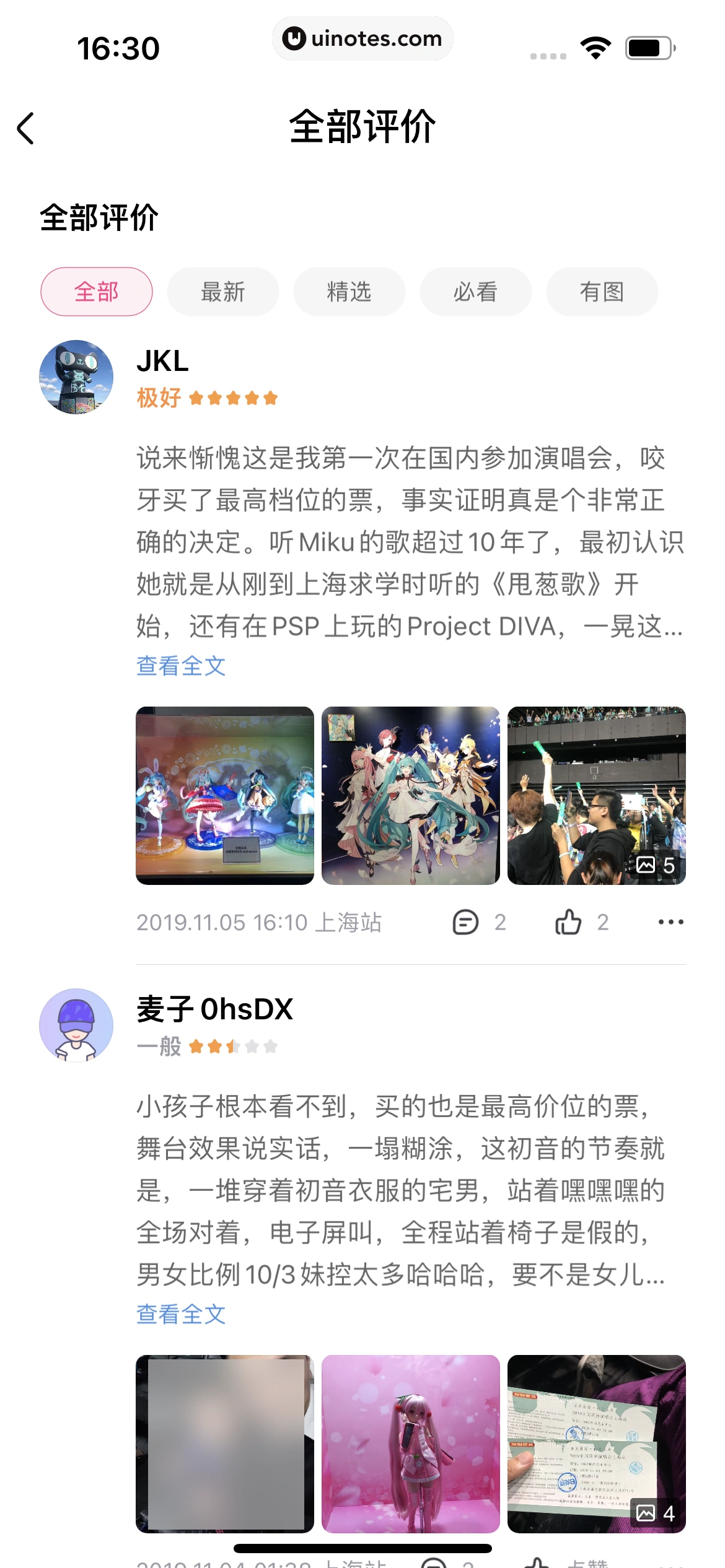Open JKL's concert crowd photo
The width and height of the screenshot is (725, 1568).
tap(596, 795)
